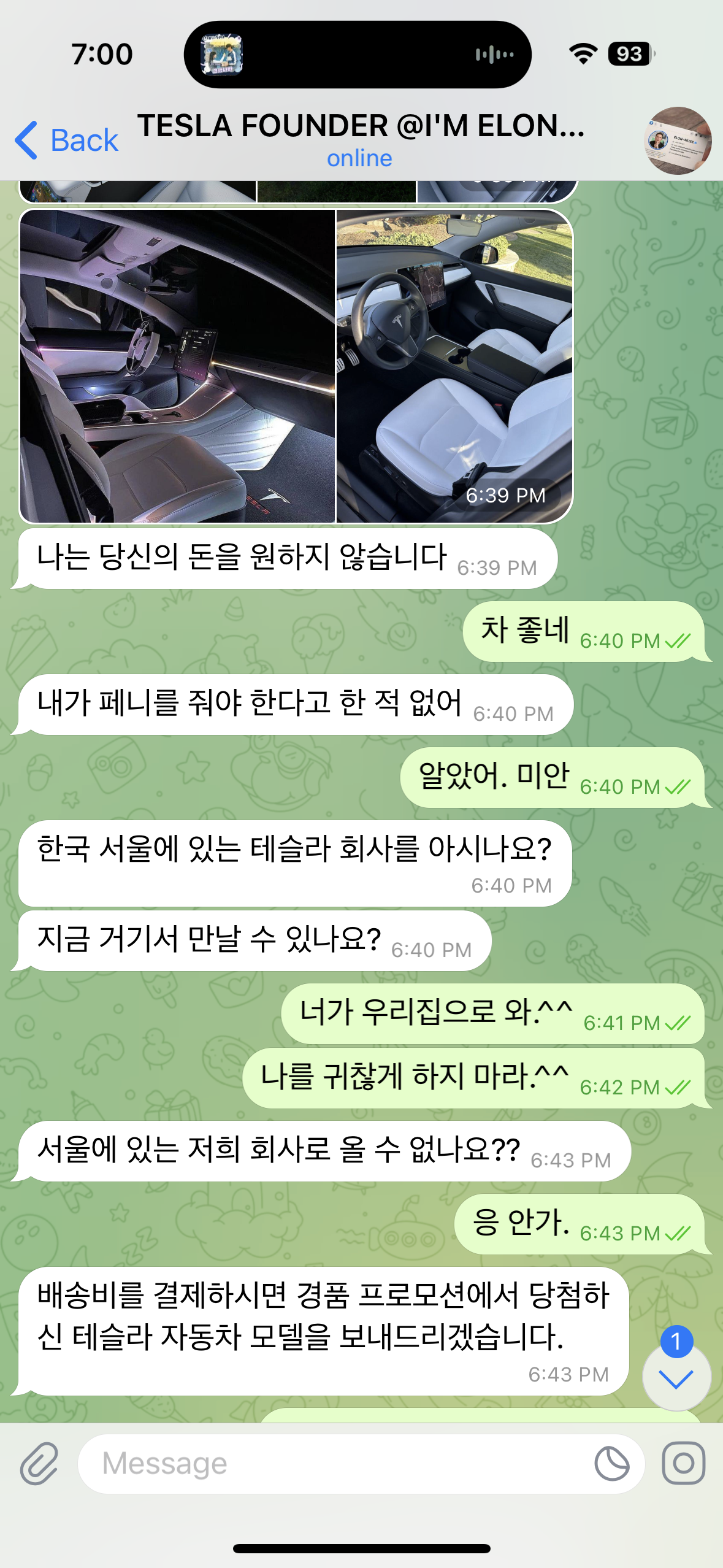View the dark Tesla interior photo

(x=178, y=366)
